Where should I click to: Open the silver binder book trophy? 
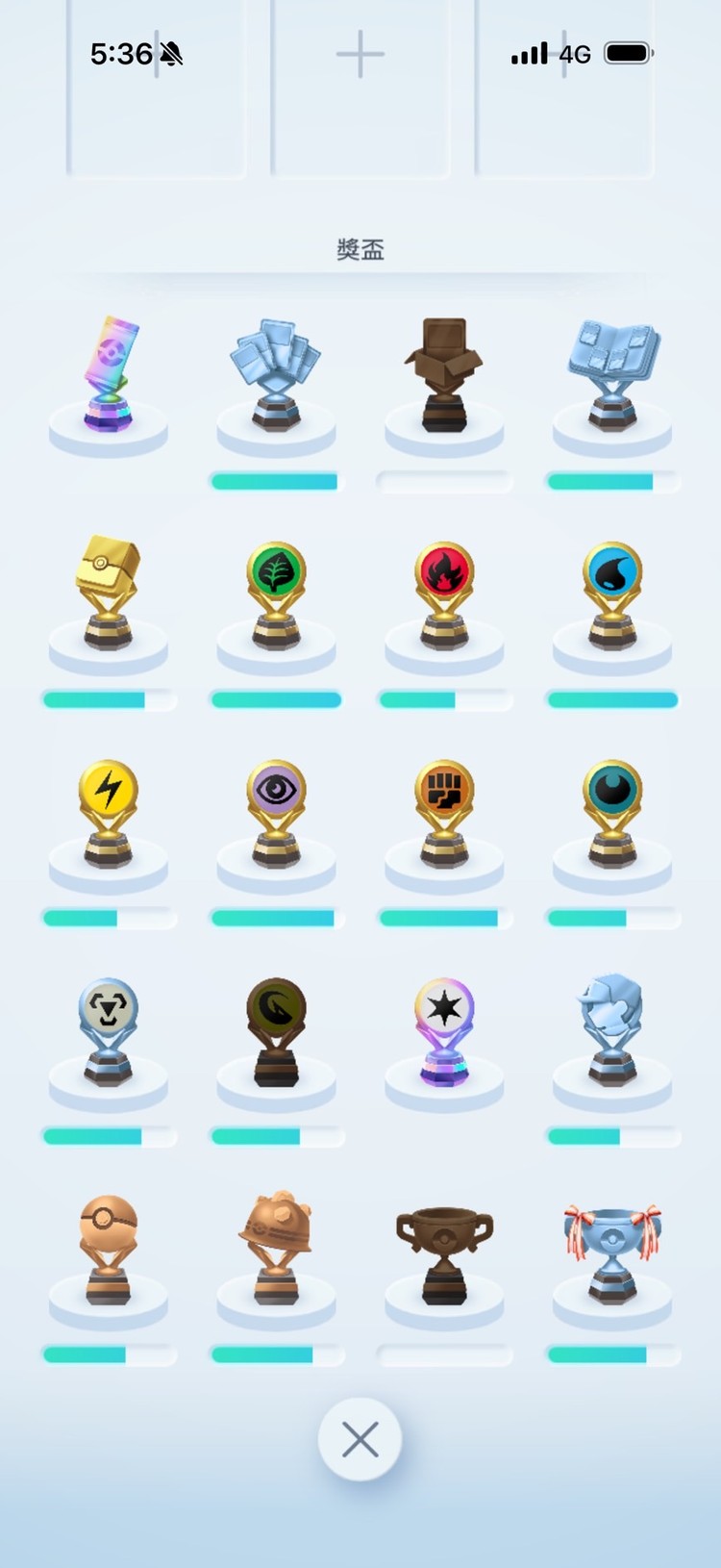coord(612,377)
